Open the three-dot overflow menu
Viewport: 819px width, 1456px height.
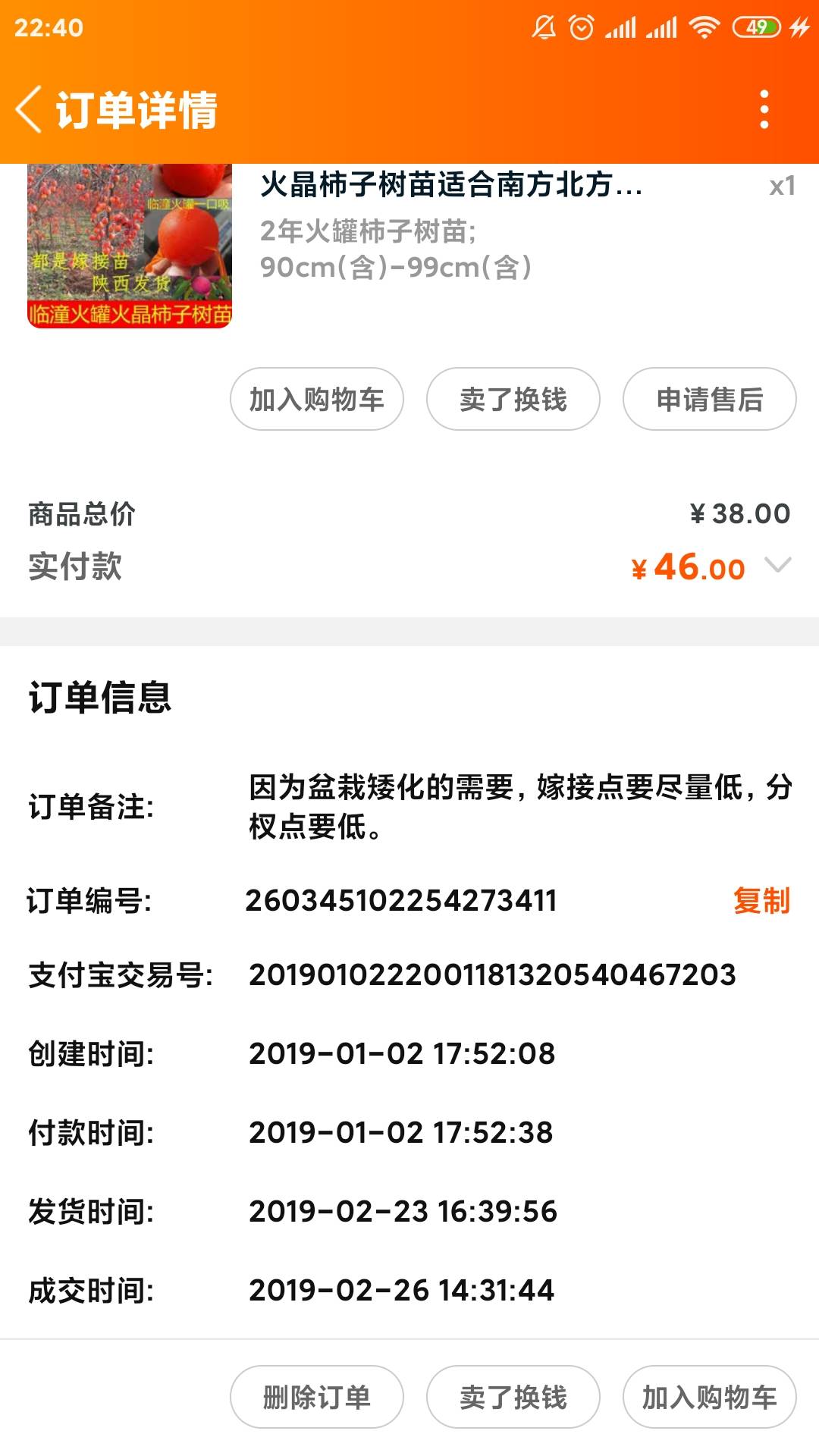pyautogui.click(x=764, y=109)
